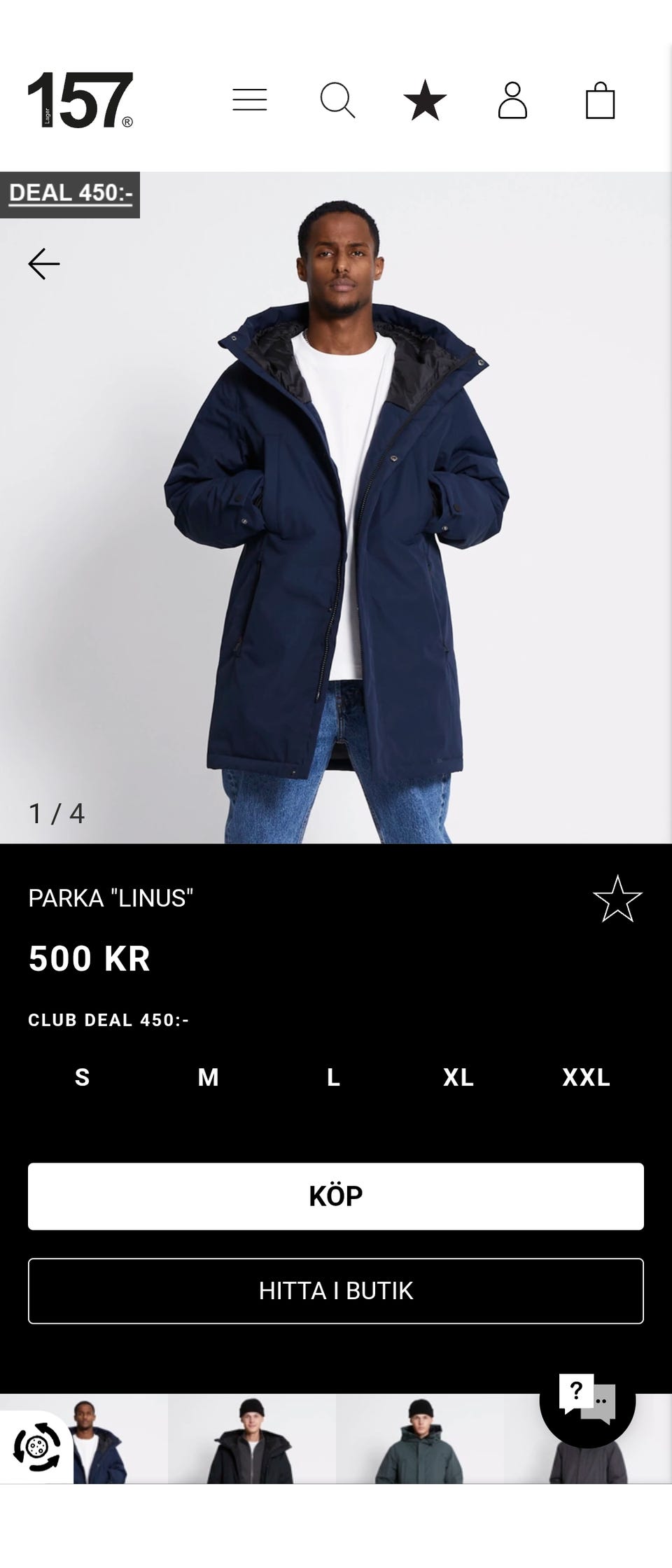Open the help chat bubble

587,1400
